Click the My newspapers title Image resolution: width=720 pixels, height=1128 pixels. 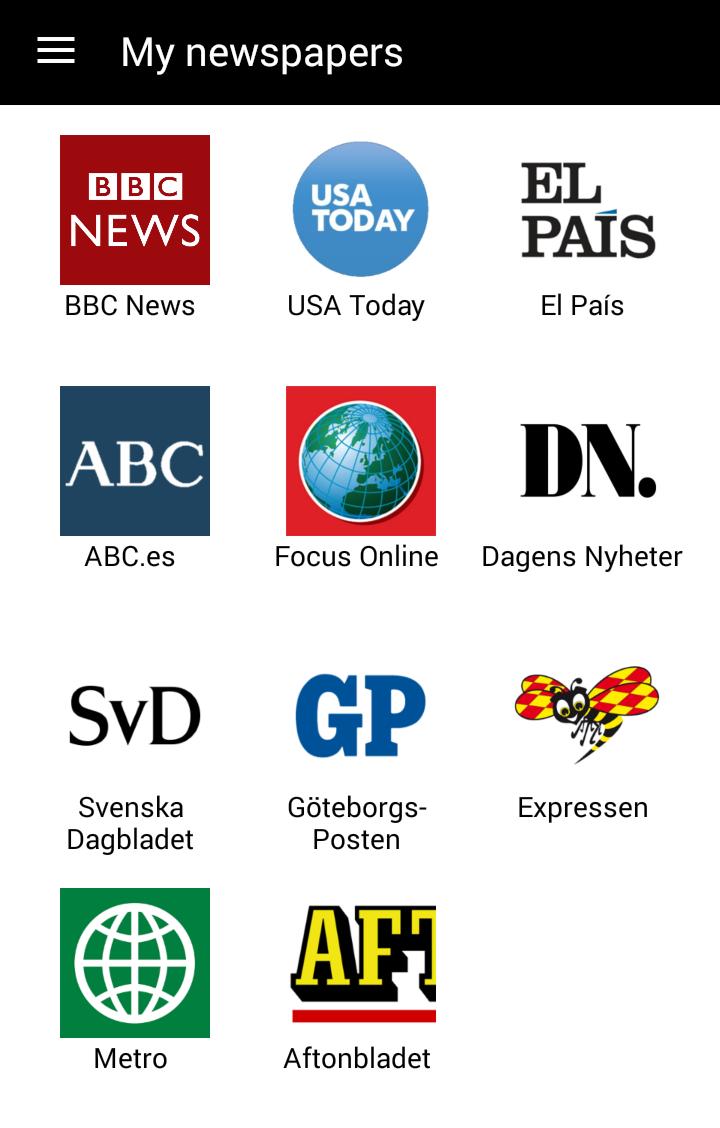tap(261, 53)
